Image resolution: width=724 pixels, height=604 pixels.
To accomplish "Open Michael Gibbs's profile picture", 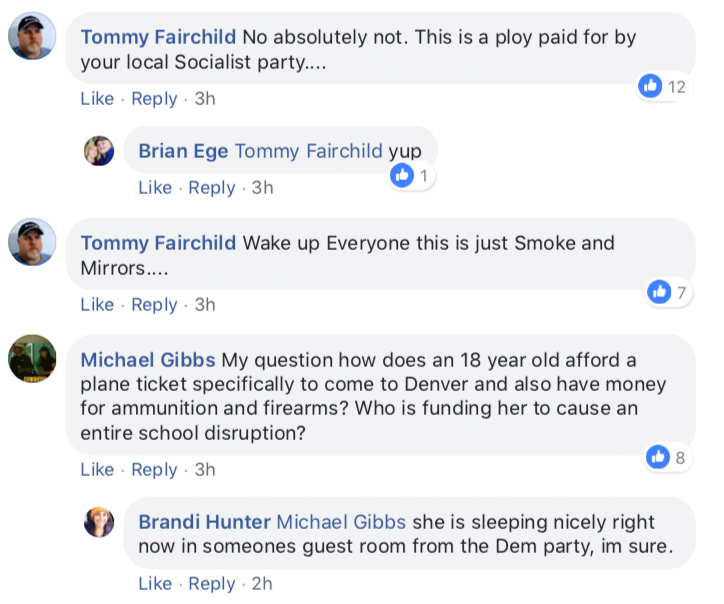I will tap(32, 359).
